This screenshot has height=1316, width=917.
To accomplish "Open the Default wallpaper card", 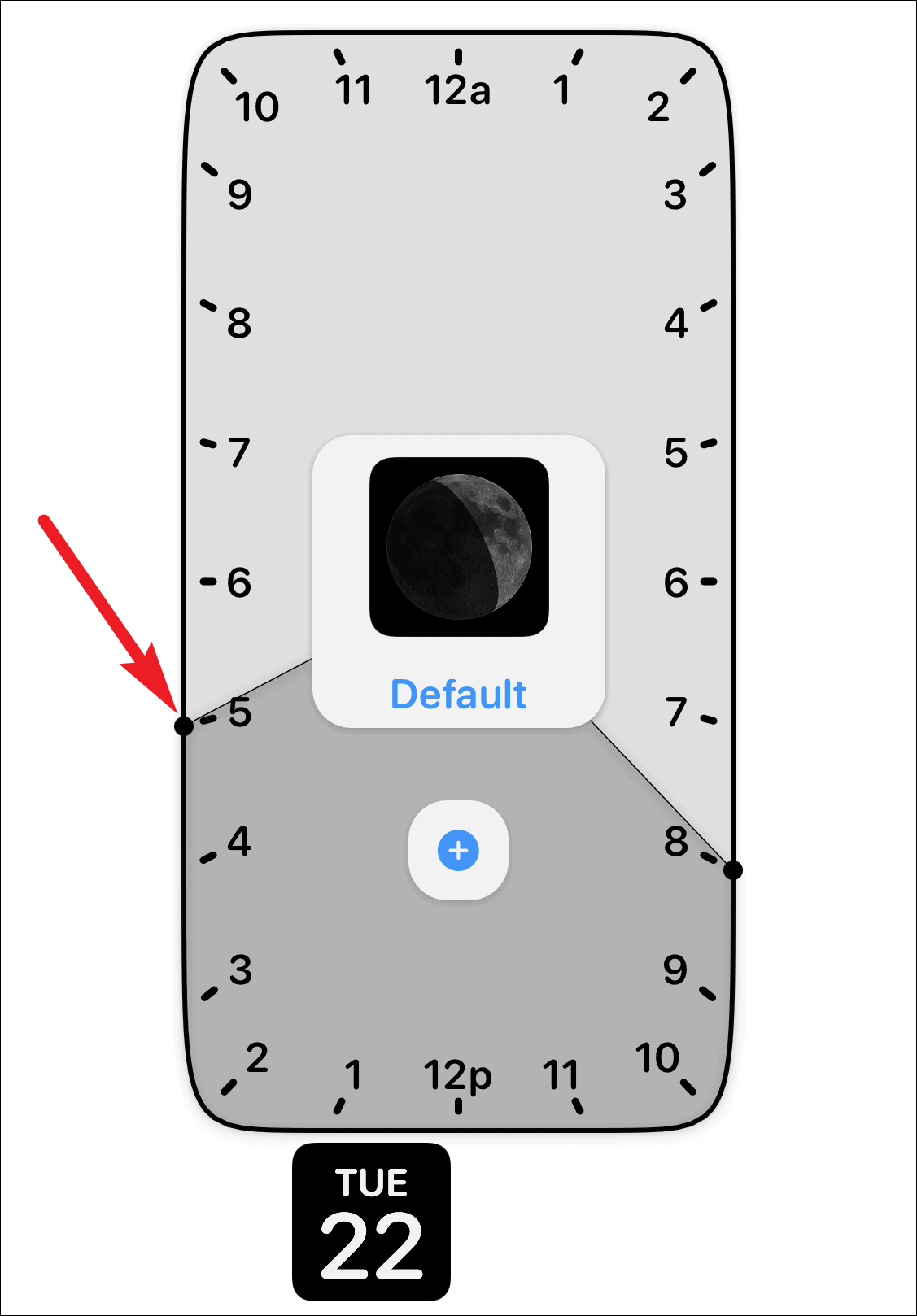I will pos(459,581).
